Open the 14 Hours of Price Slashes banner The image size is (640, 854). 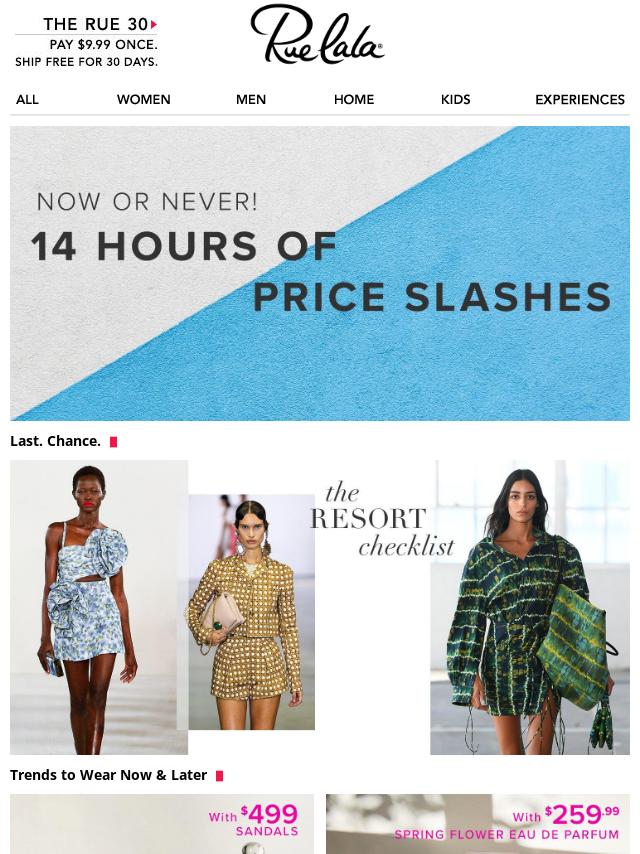[320, 273]
